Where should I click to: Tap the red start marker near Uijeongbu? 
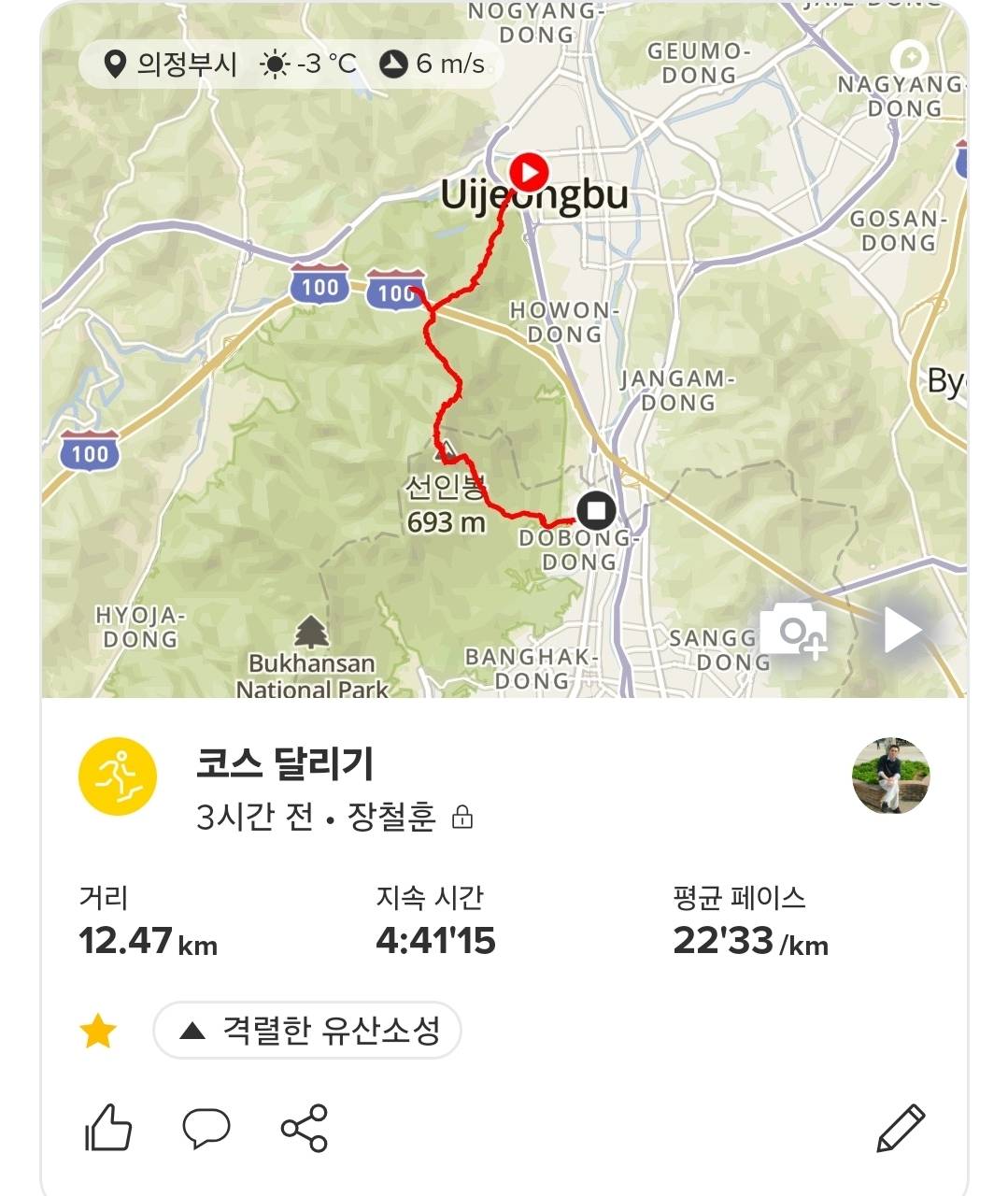click(x=531, y=173)
